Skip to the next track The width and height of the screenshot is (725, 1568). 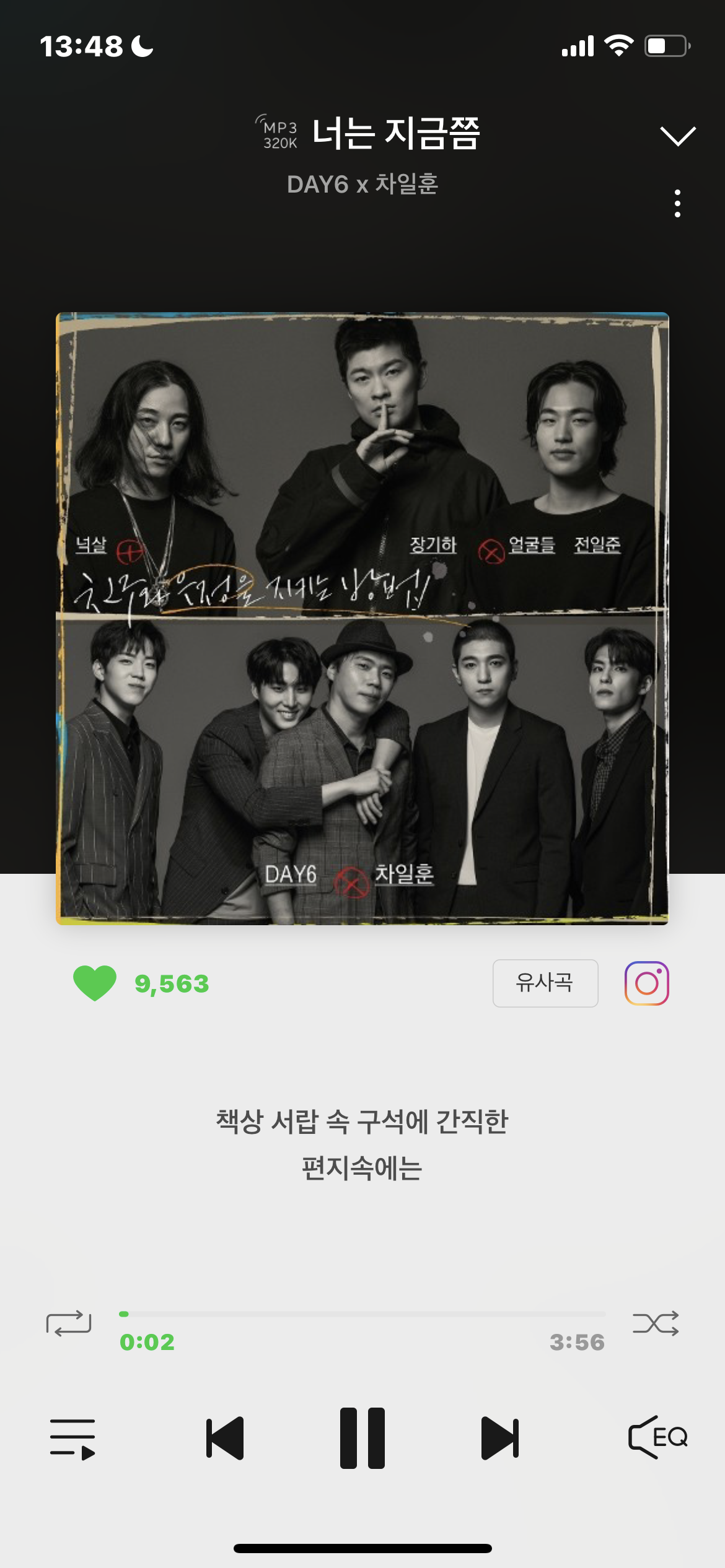[x=499, y=1438]
